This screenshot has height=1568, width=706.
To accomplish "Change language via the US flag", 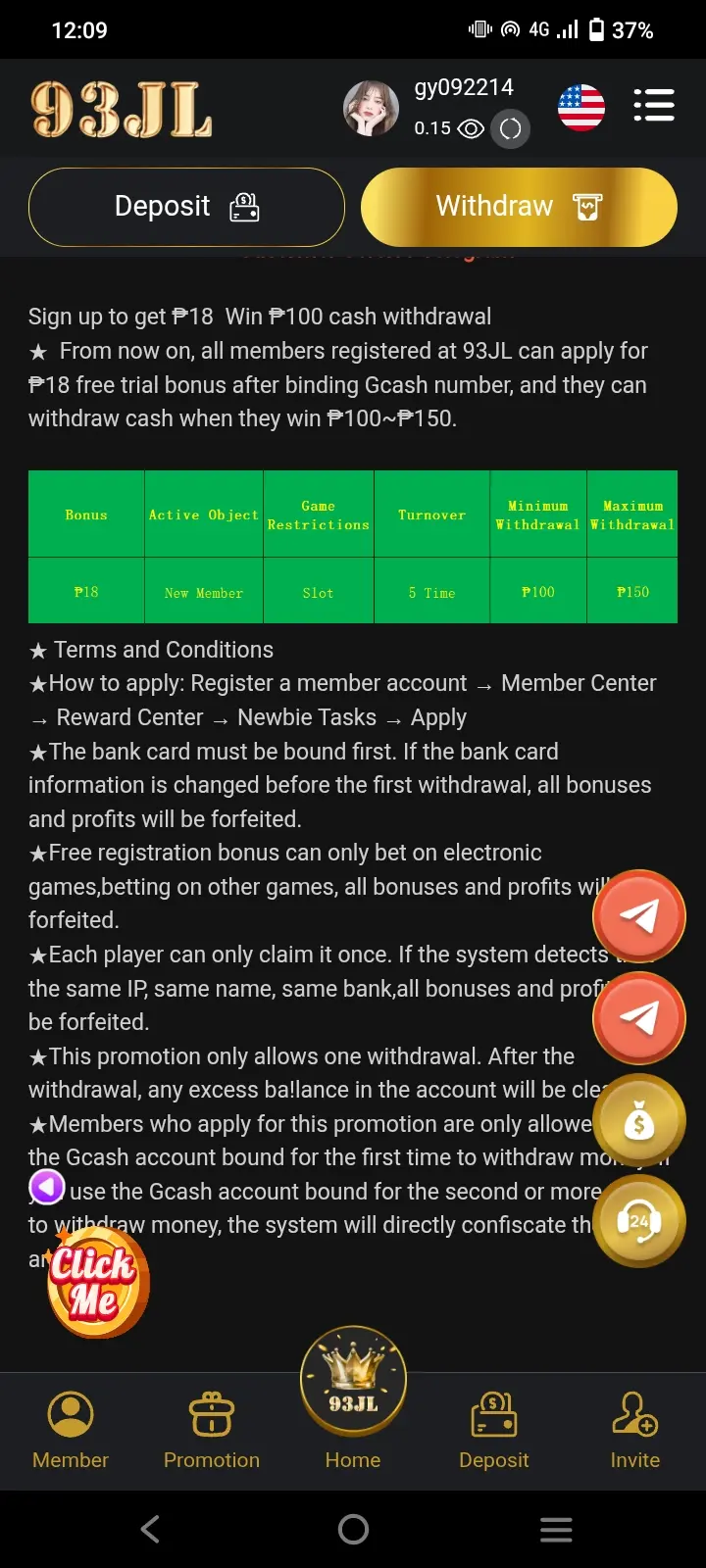I will point(581,107).
